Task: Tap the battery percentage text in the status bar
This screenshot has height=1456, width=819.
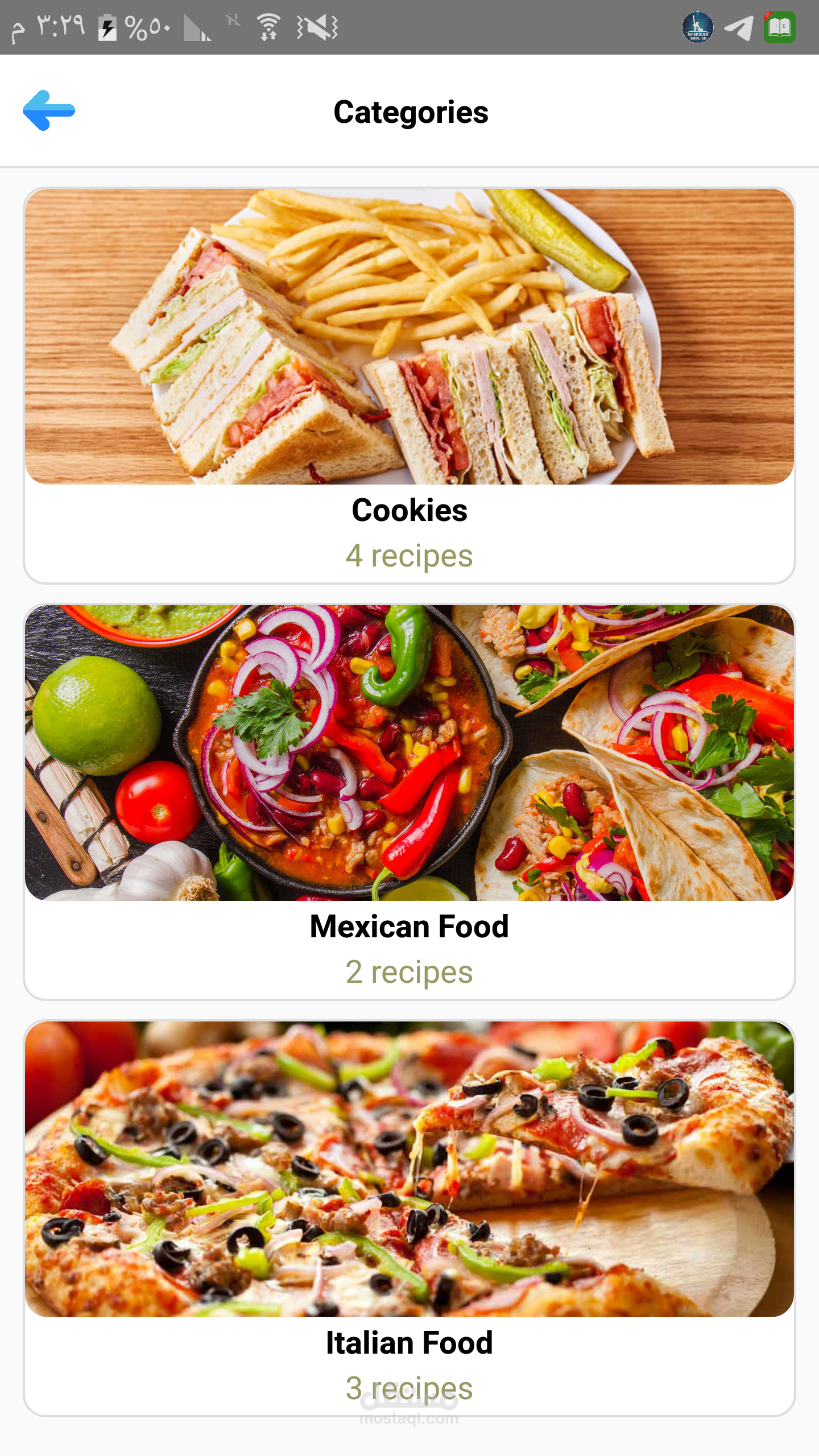Action: pos(147,26)
